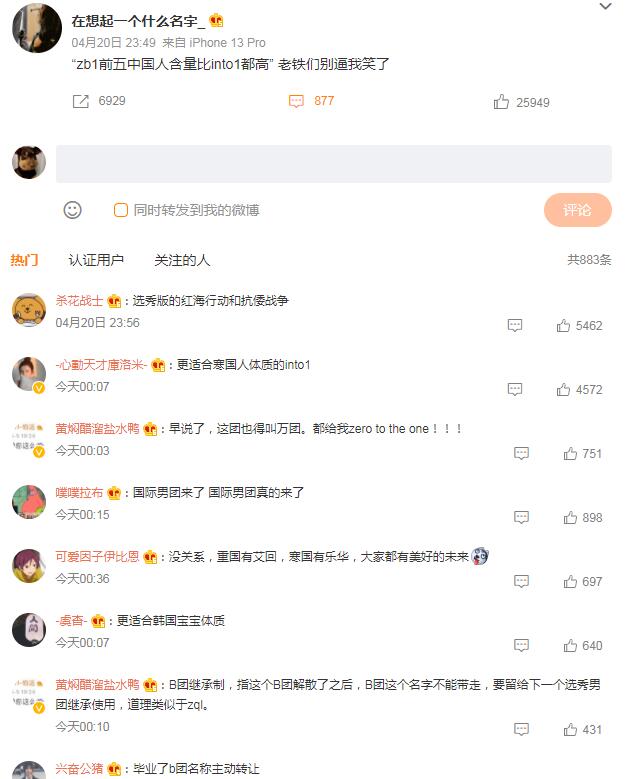This screenshot has height=779, width=631.
Task: Reply to 杀花战士's comment
Action: coord(515,326)
